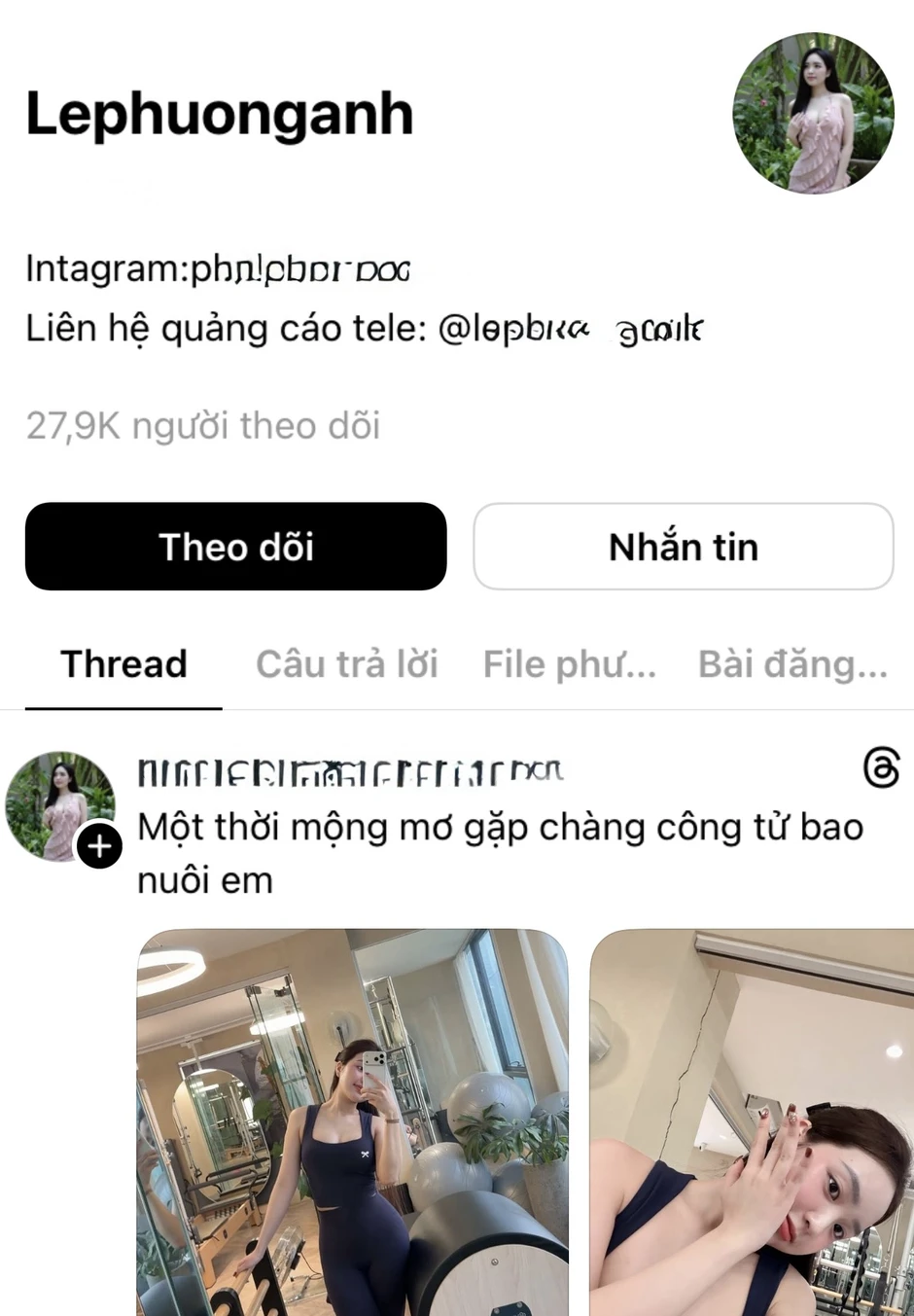Click the post author's circular avatar
This screenshot has width=914, height=1316.
tap(61, 805)
